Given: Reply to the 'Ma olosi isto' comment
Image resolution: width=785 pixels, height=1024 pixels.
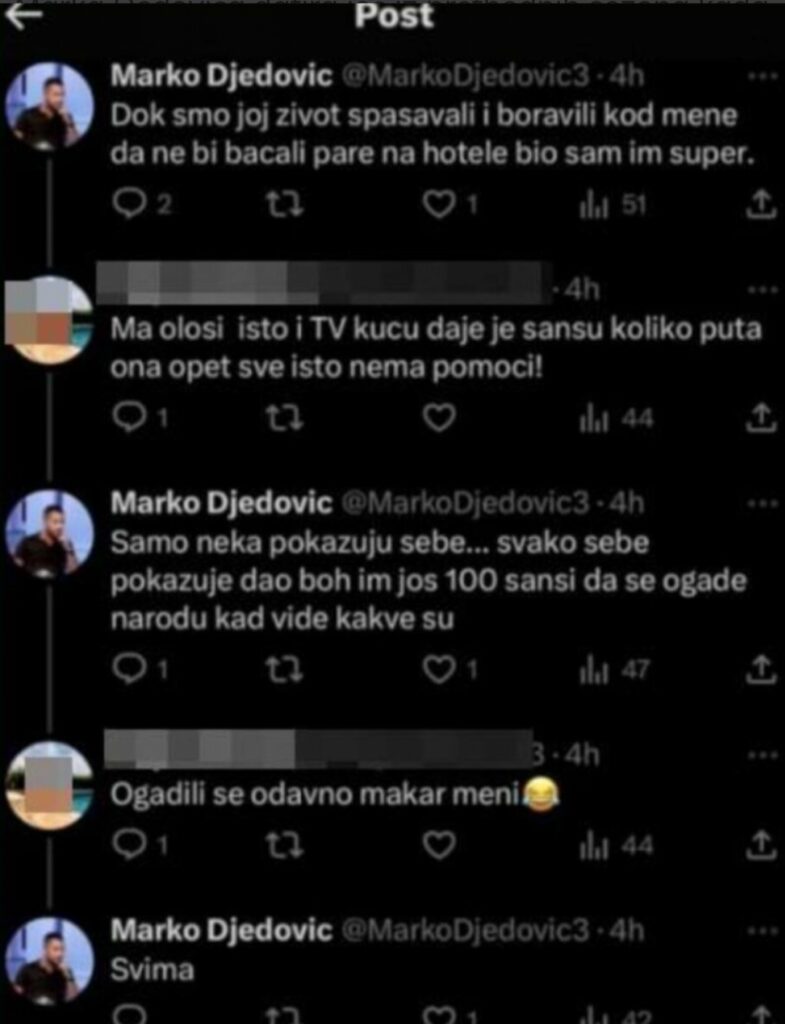Looking at the screenshot, I should coord(129,418).
